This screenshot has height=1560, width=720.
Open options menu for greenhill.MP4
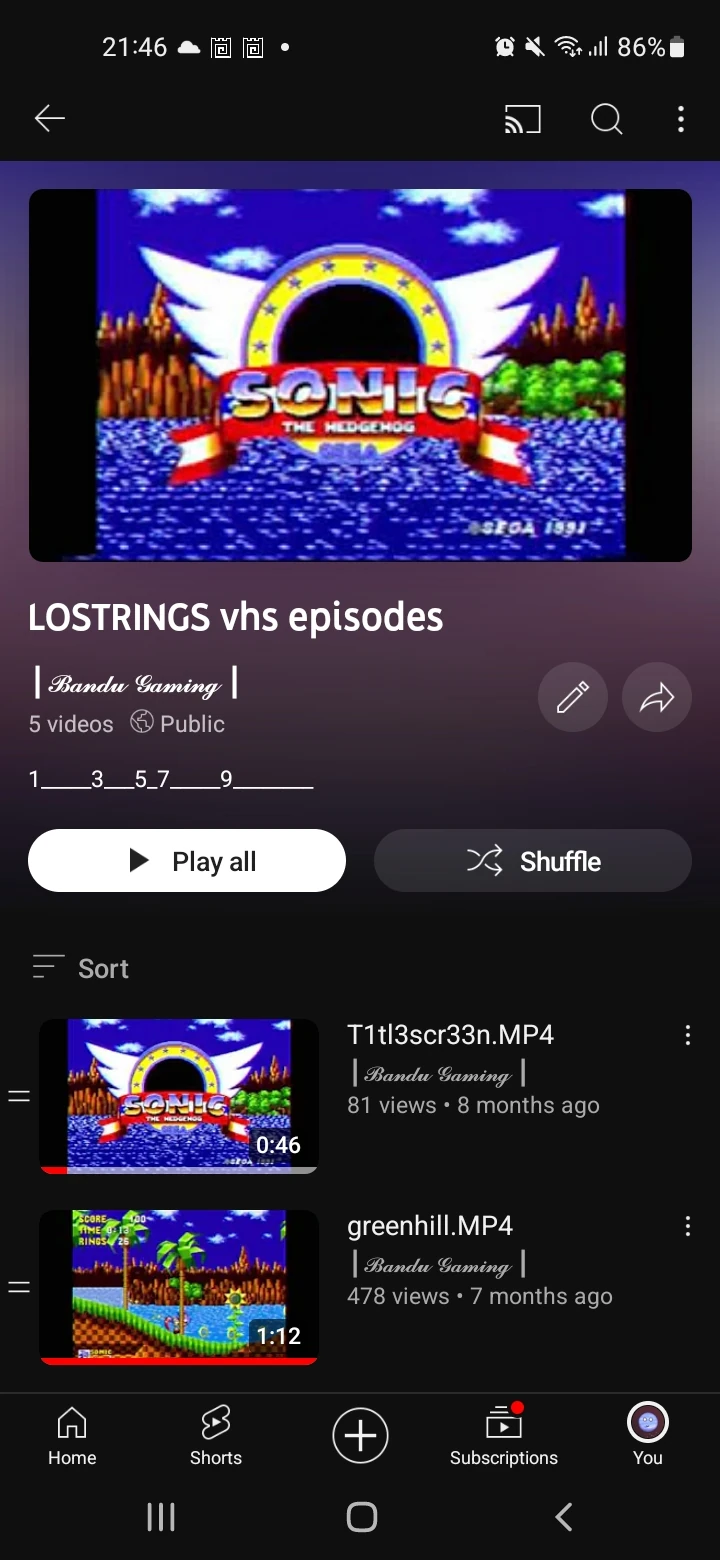tap(688, 1225)
